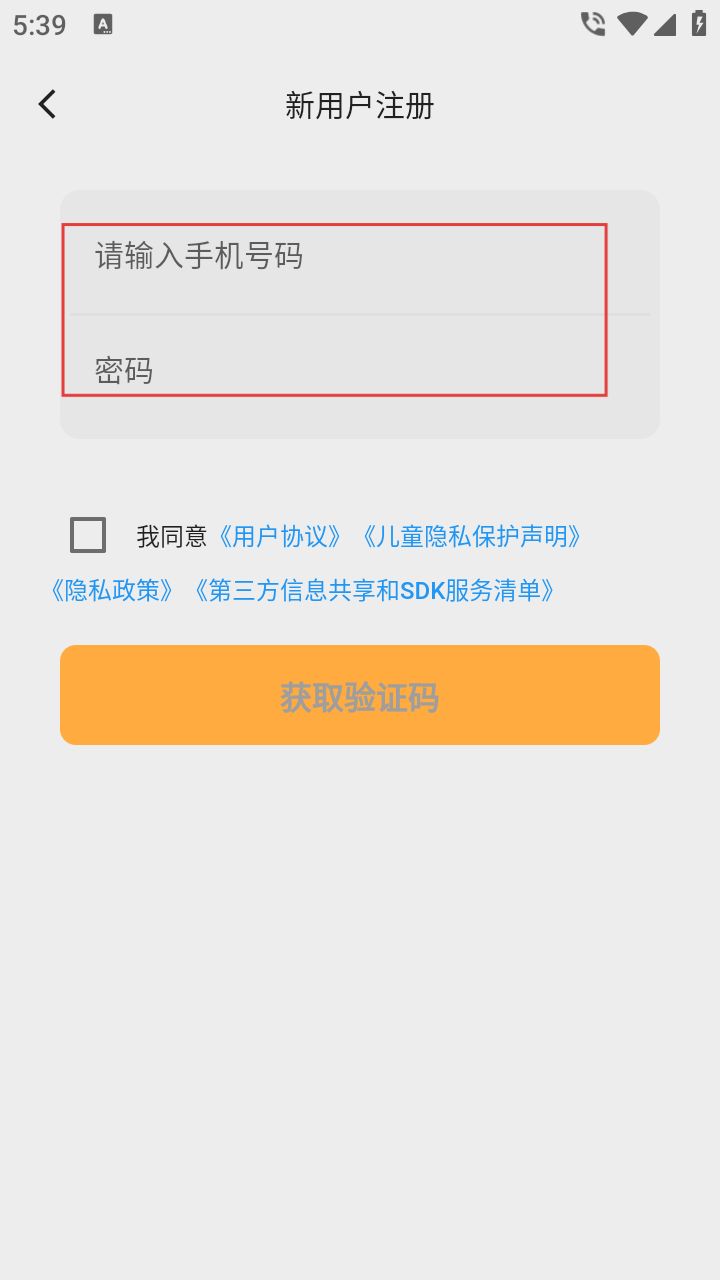Go back from the 新用户注册 page
Screen dimensions: 720x1280
(47, 104)
